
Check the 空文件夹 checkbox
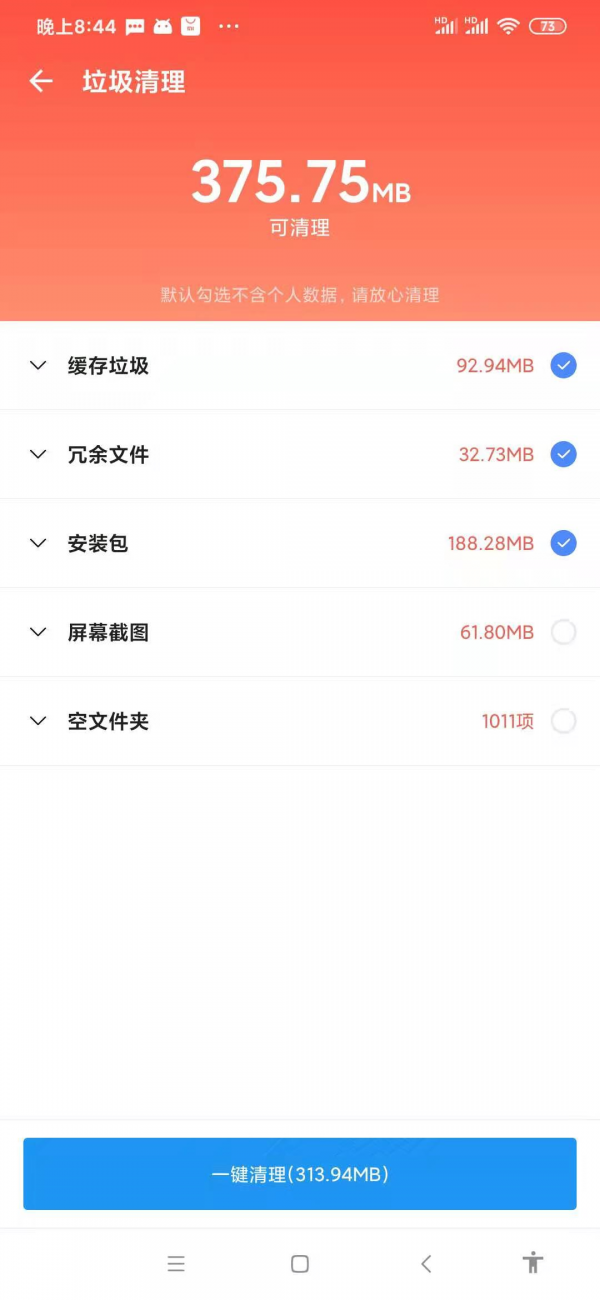(x=563, y=721)
